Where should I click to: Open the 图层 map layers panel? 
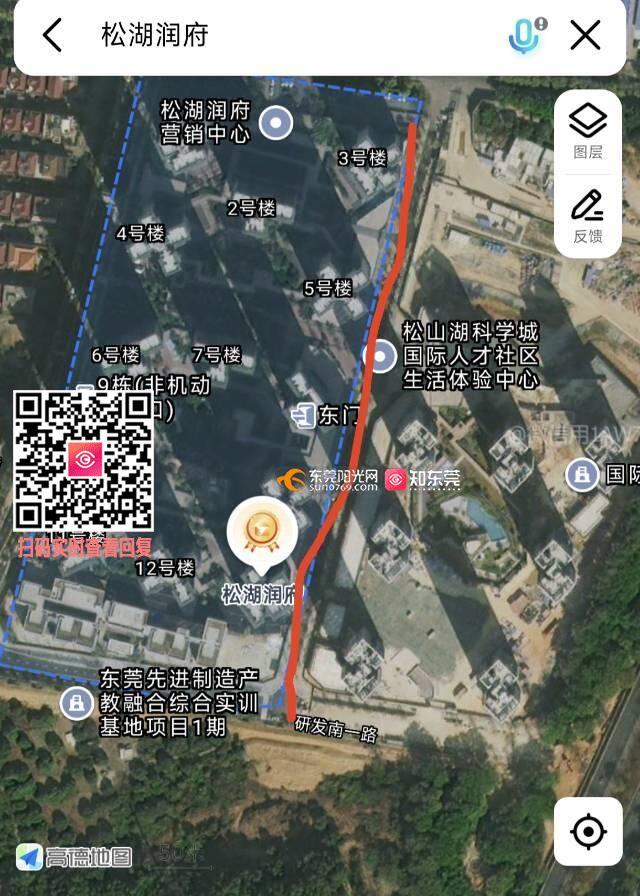click(x=588, y=132)
